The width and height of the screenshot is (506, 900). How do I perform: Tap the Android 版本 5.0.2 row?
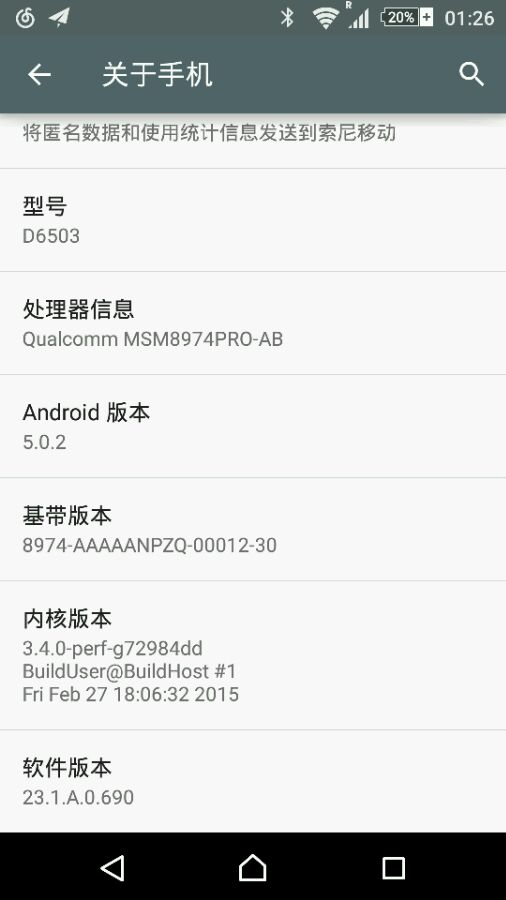pyautogui.click(x=253, y=426)
